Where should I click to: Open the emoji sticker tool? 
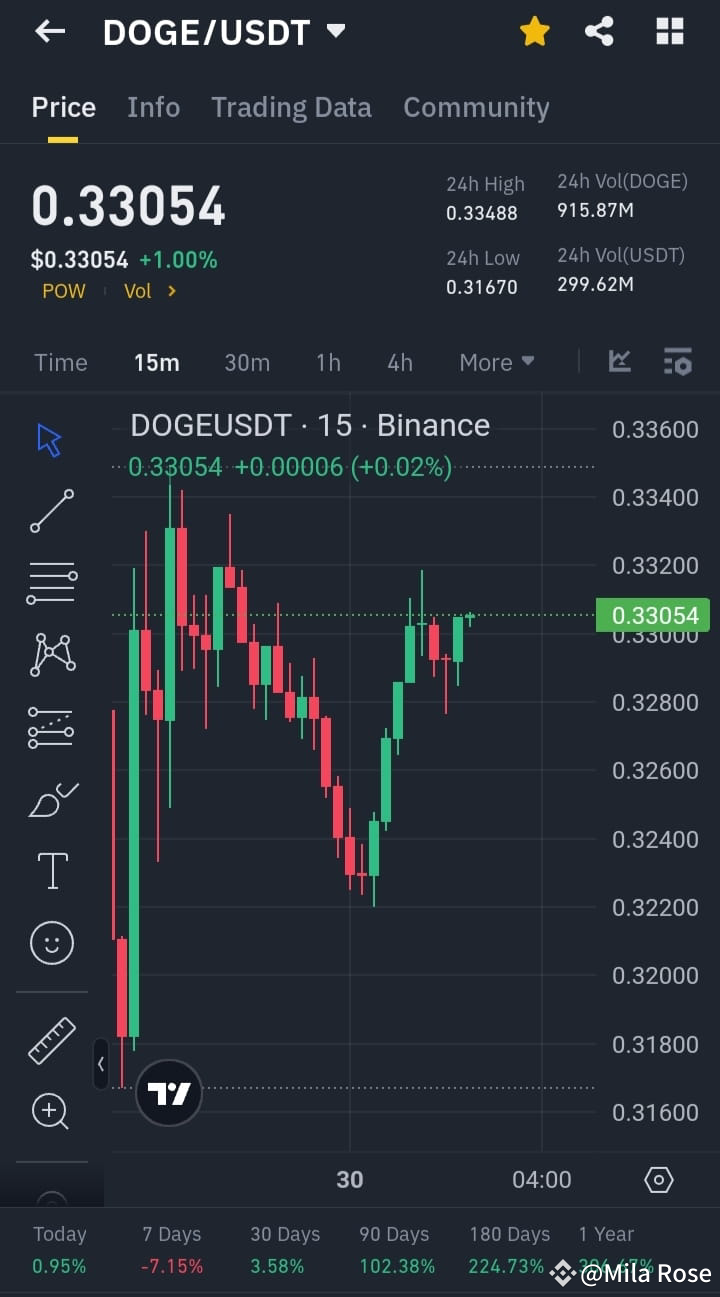click(x=51, y=942)
